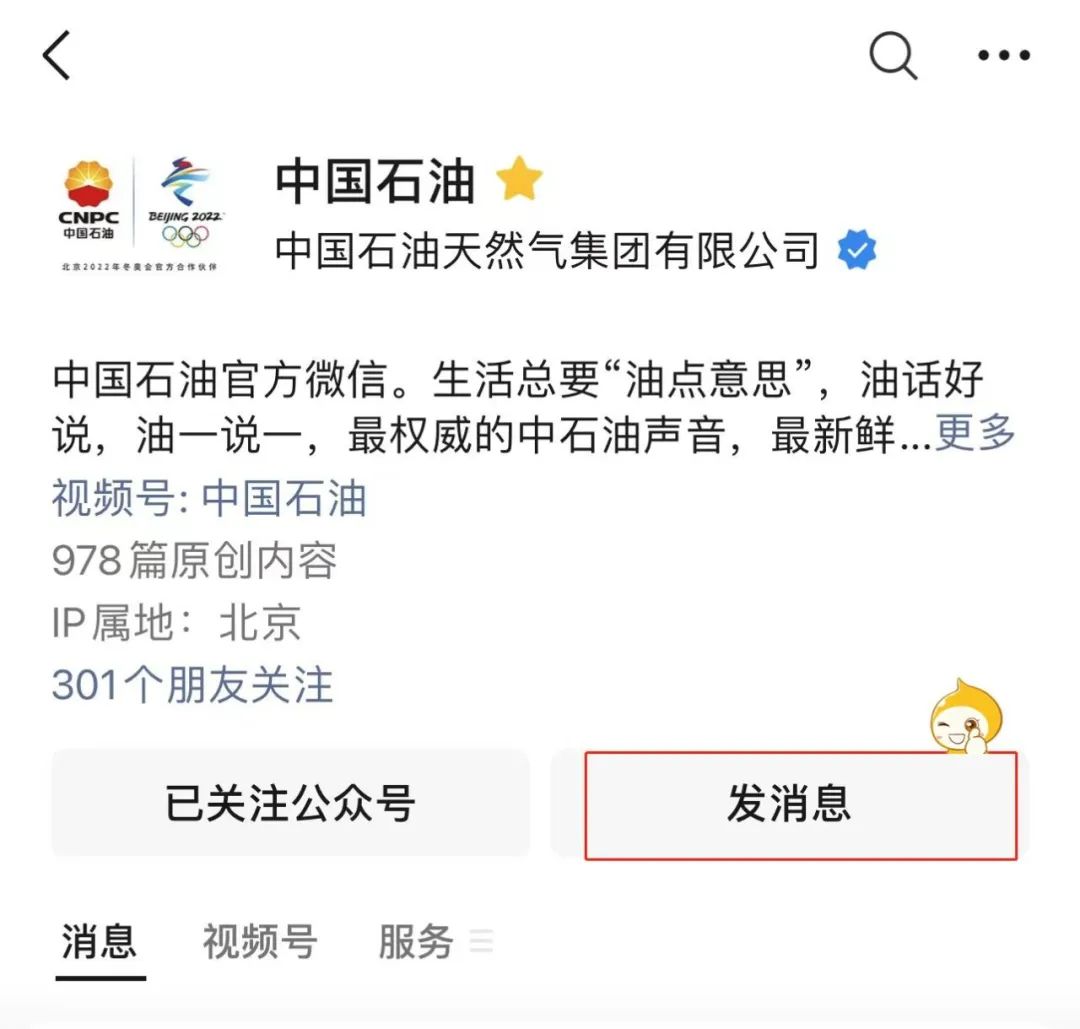Open the 服务 tab
Screen dimensions: 1080x1029
(x=418, y=942)
